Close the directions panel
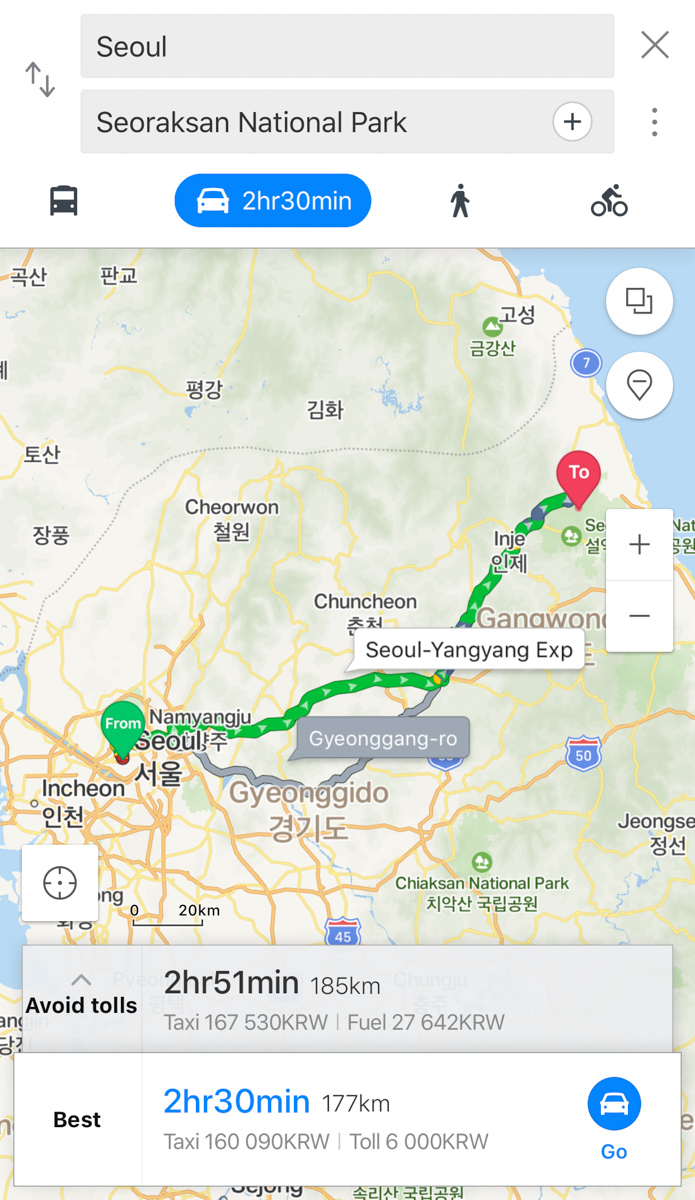This screenshot has height=1200, width=695. pyautogui.click(x=655, y=45)
